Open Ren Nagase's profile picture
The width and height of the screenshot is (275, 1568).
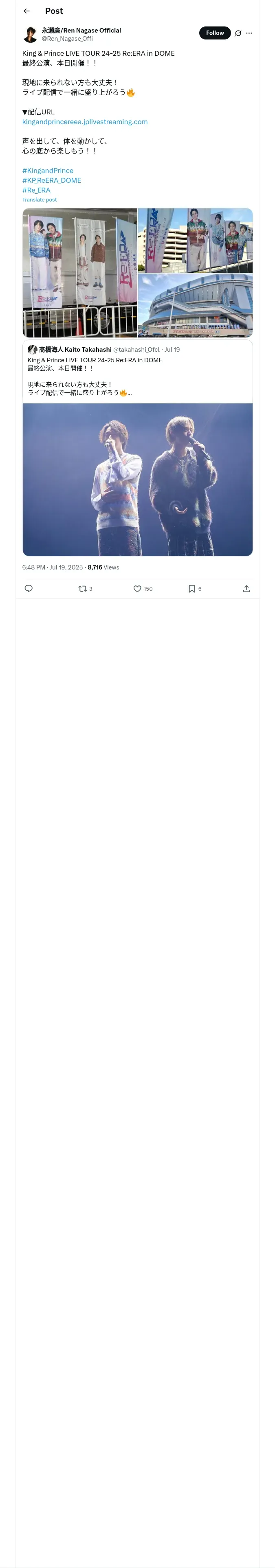(x=31, y=34)
